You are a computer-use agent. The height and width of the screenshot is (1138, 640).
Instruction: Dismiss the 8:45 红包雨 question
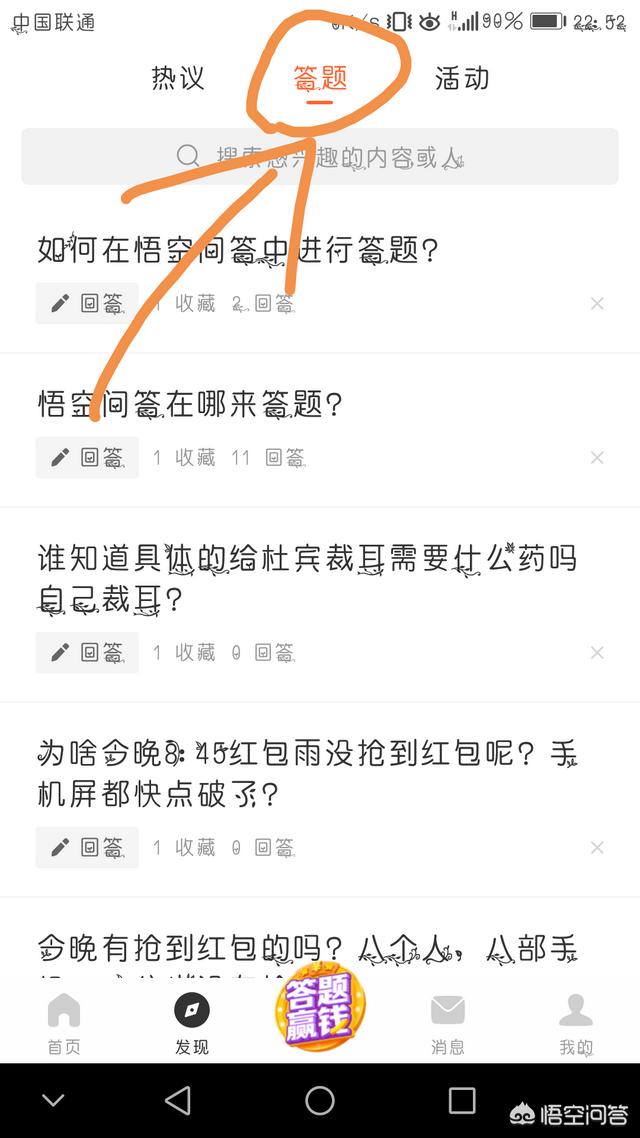[597, 847]
